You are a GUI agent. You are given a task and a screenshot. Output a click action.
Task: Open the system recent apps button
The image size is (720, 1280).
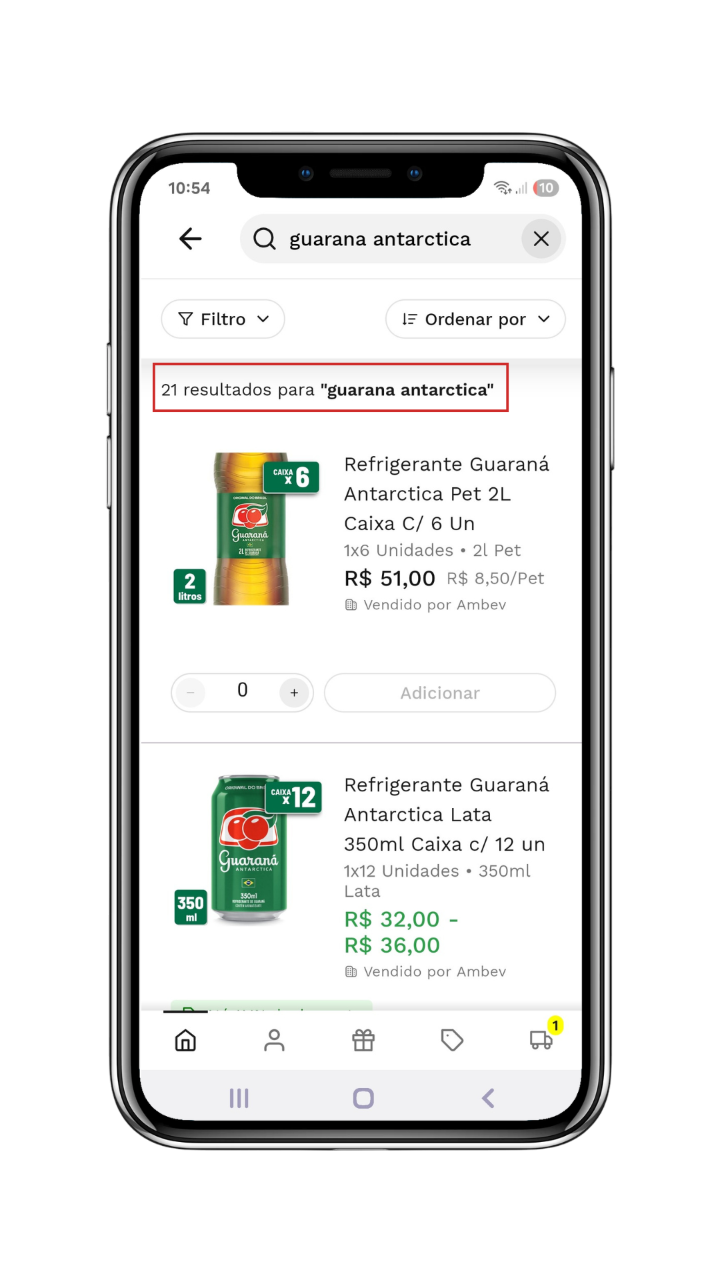tap(239, 1098)
